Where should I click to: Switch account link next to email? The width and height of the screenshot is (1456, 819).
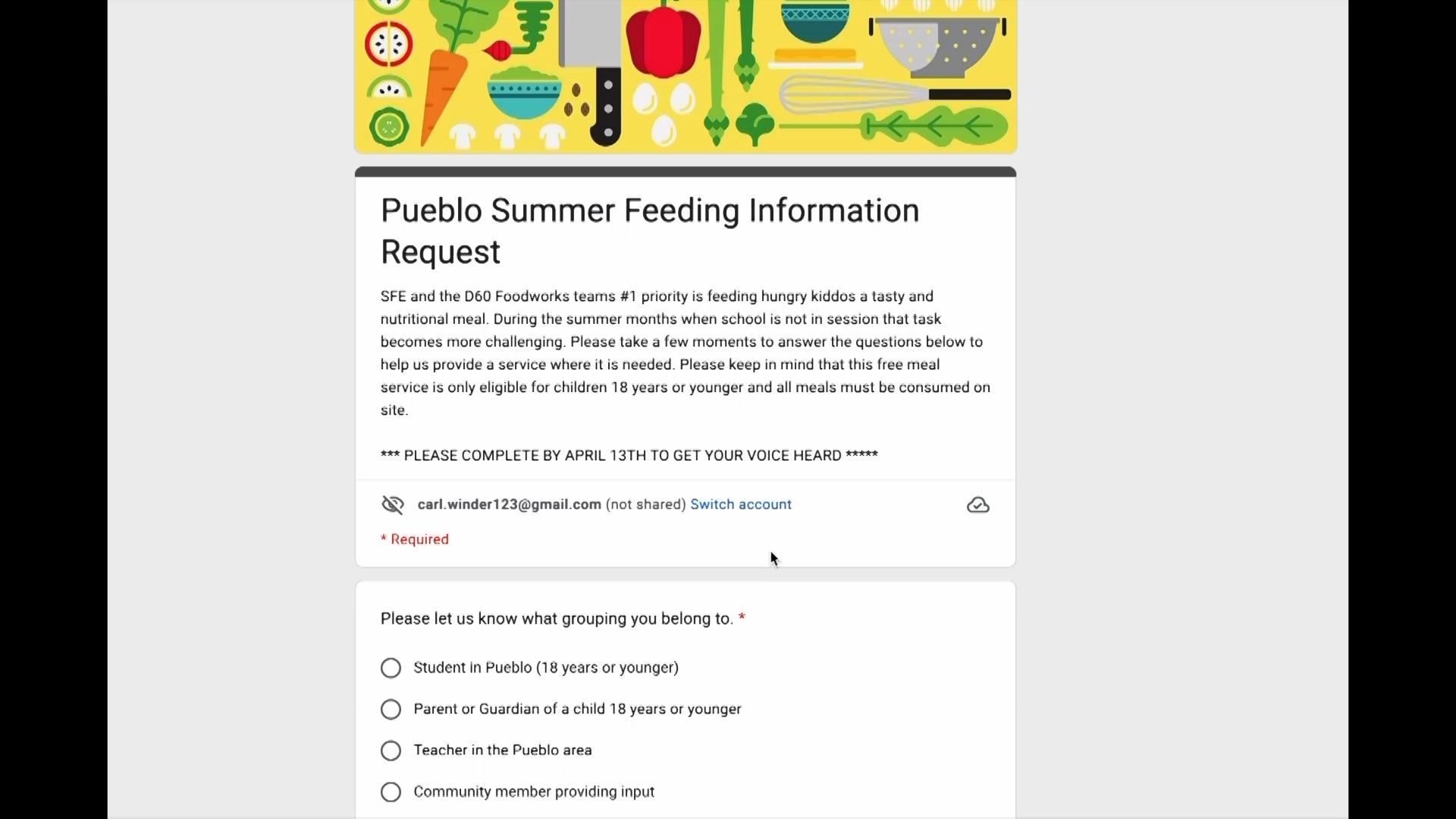point(741,505)
